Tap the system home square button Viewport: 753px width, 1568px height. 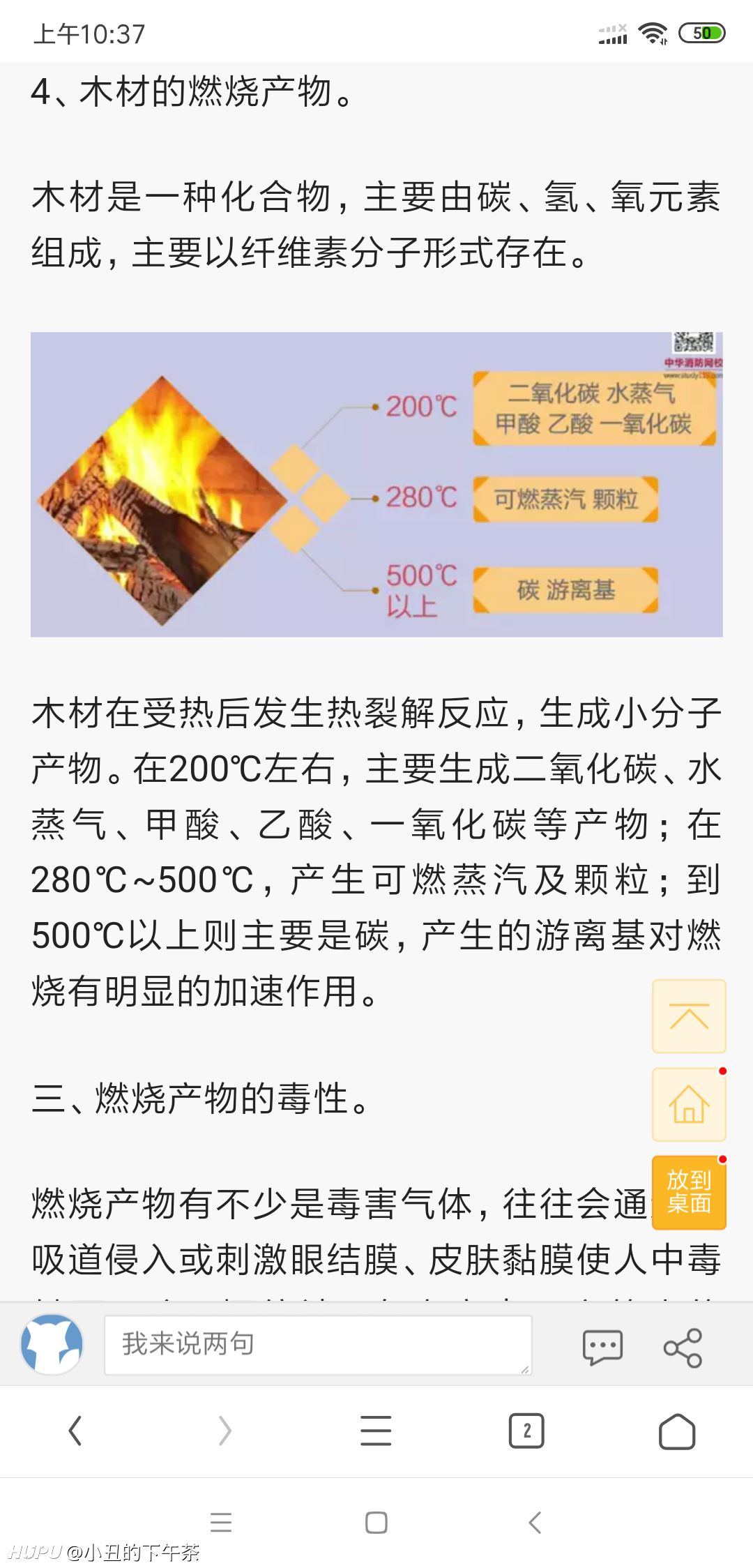click(x=376, y=1522)
